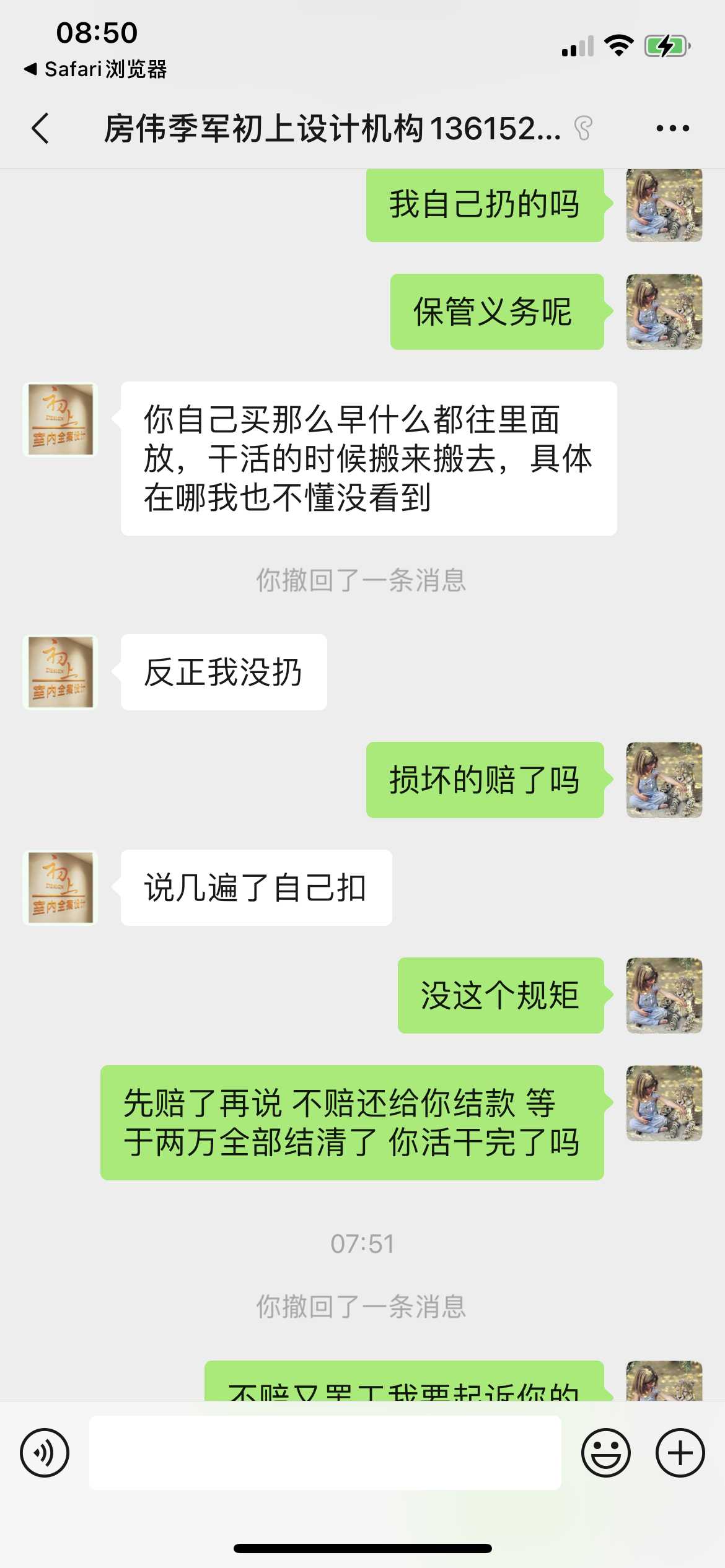Open the emoji sticker panel
The height and width of the screenshot is (1568, 725).
(605, 1453)
